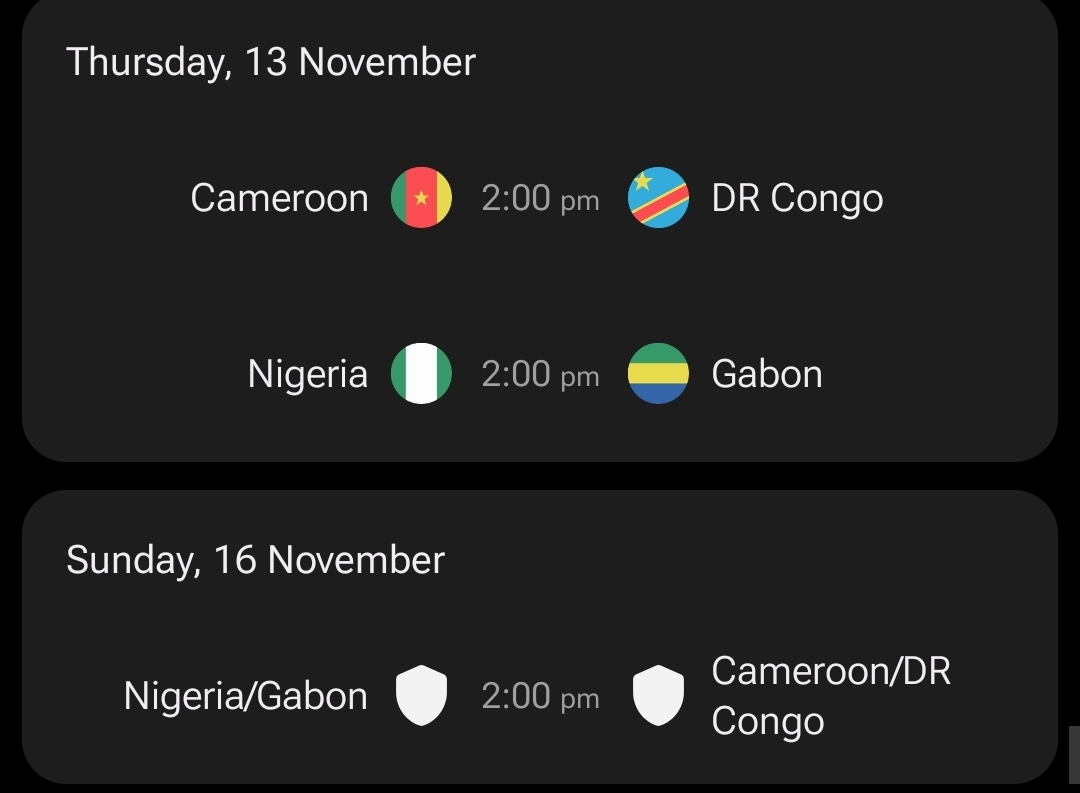The width and height of the screenshot is (1080, 793).
Task: Open the Cameroon vs DR Congo match
Action: coord(540,198)
